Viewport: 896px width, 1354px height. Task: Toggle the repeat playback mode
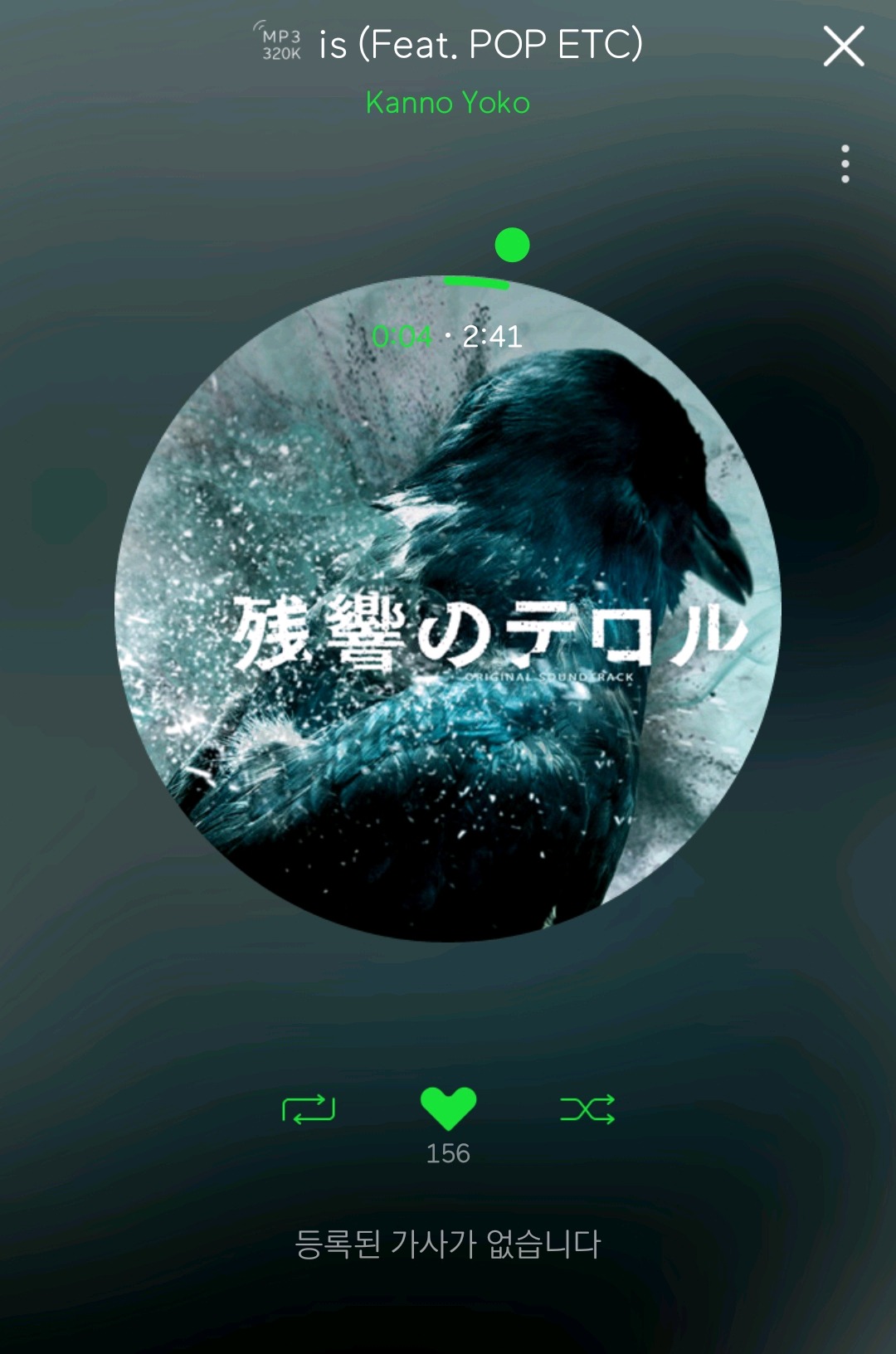pos(309,1108)
